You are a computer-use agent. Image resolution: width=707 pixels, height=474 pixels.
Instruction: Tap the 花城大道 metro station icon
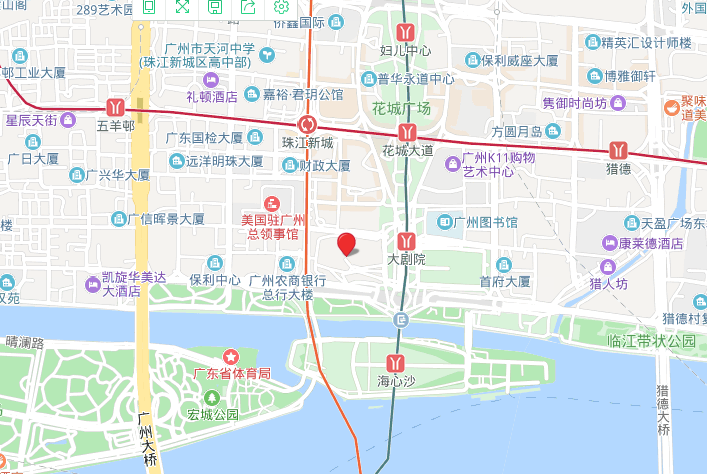406,133
